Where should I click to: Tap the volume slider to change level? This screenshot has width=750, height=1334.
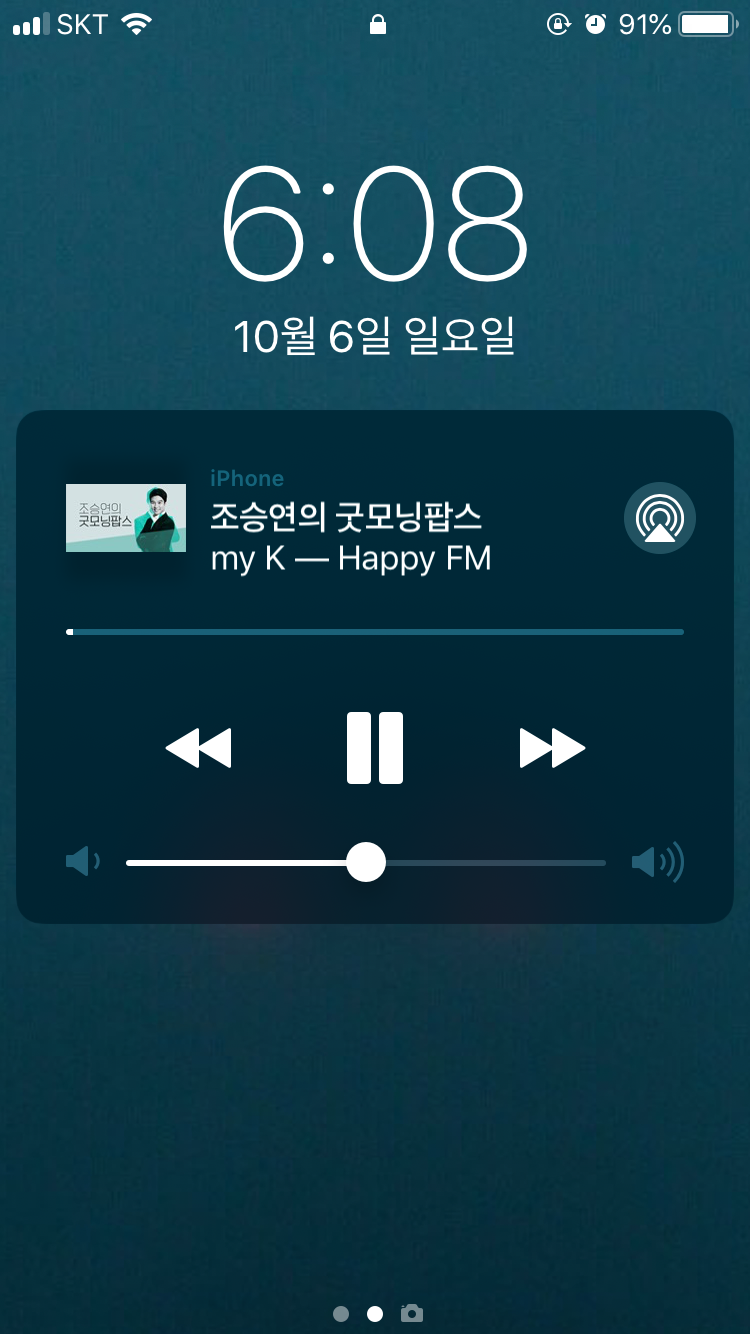point(366,862)
